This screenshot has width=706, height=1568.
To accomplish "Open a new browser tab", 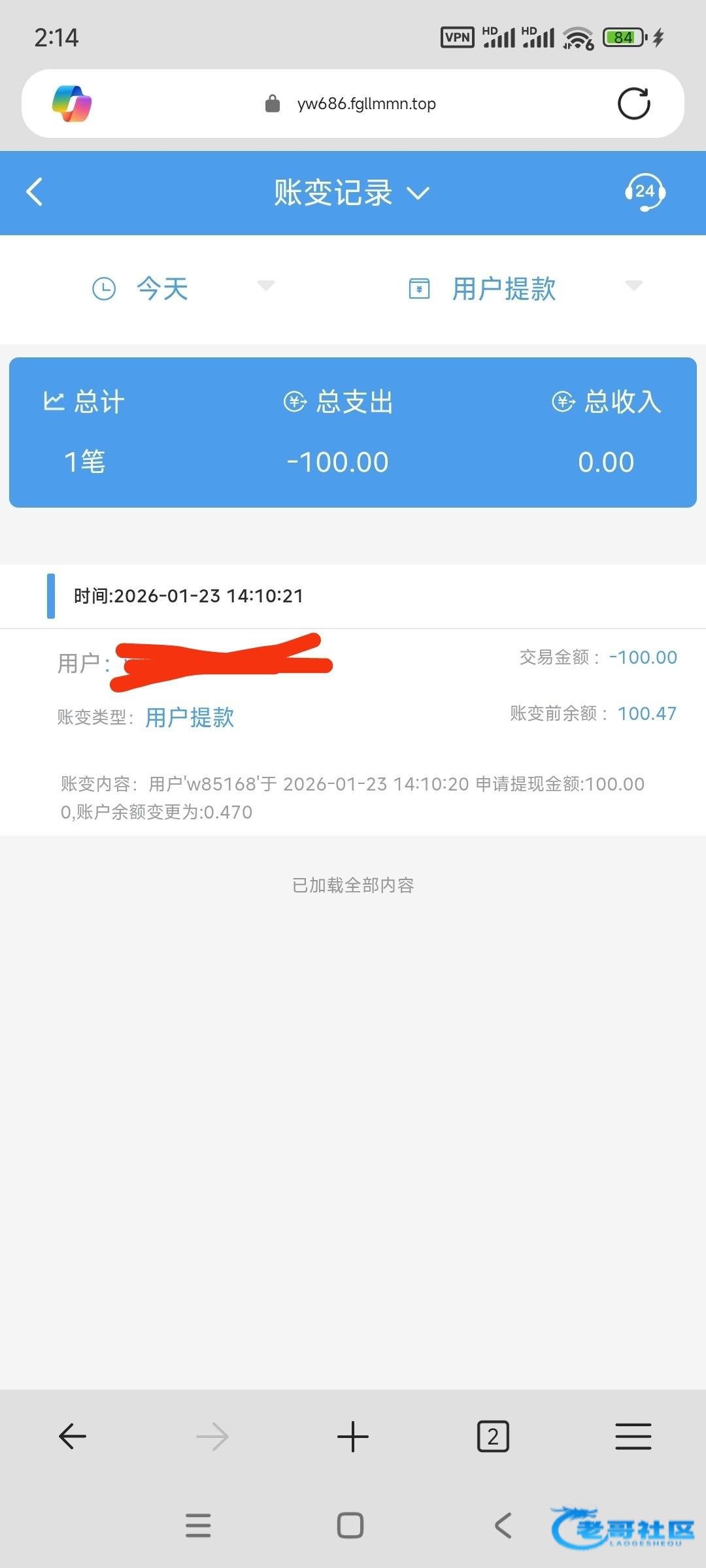I will [x=353, y=1437].
